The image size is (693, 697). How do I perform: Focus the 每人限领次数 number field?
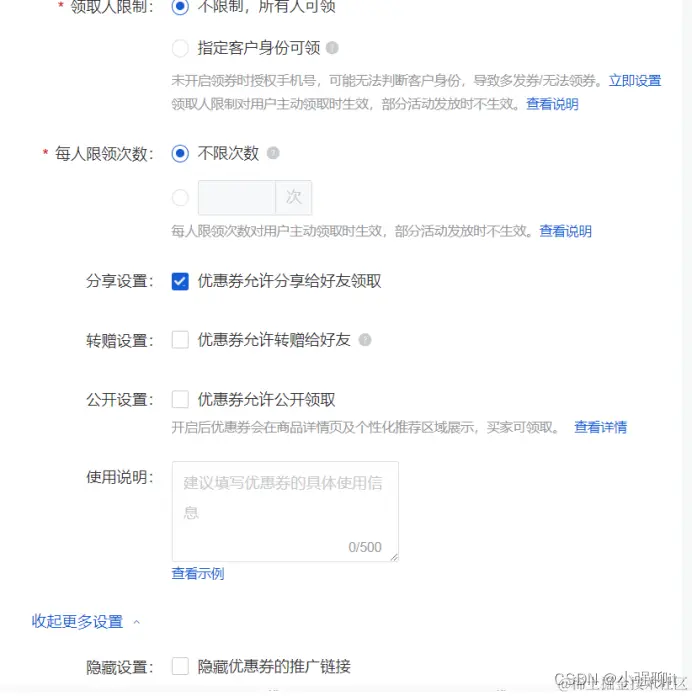(237, 198)
